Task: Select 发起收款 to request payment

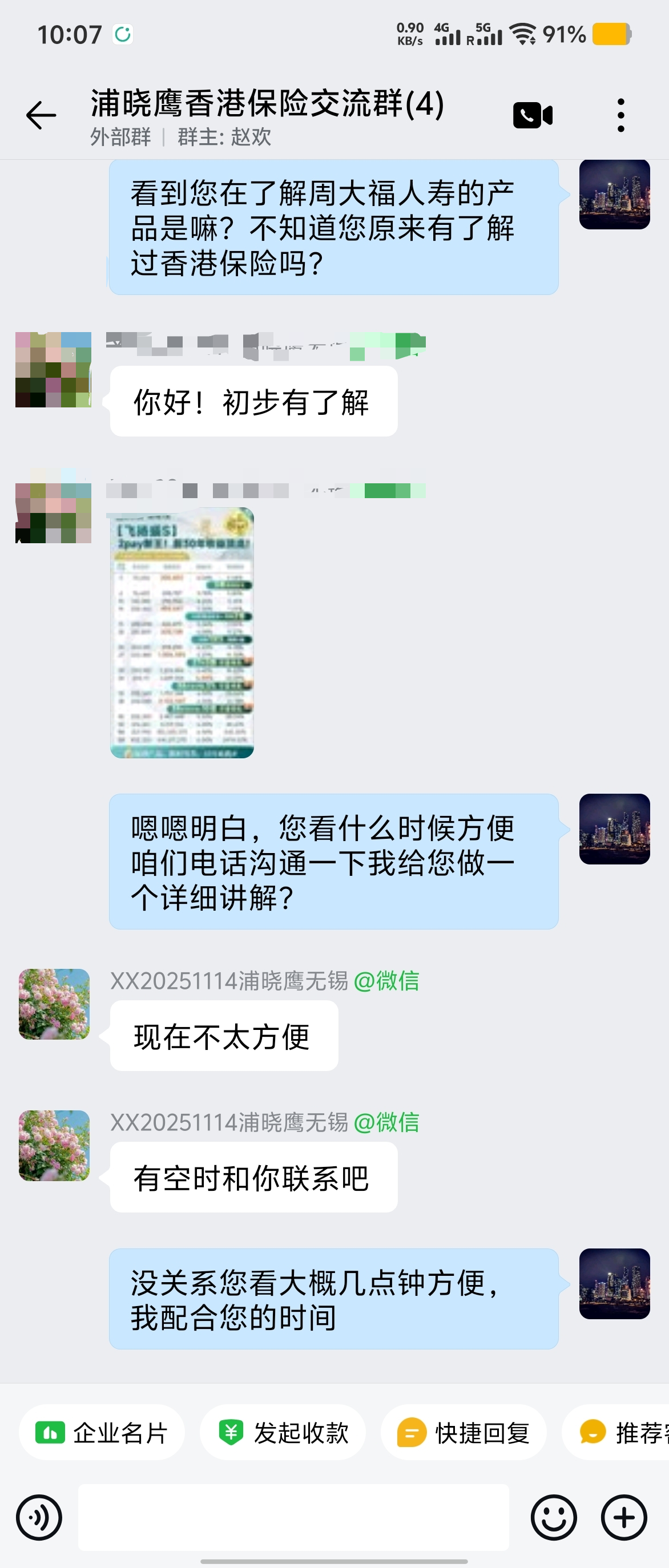Action: point(283,1433)
